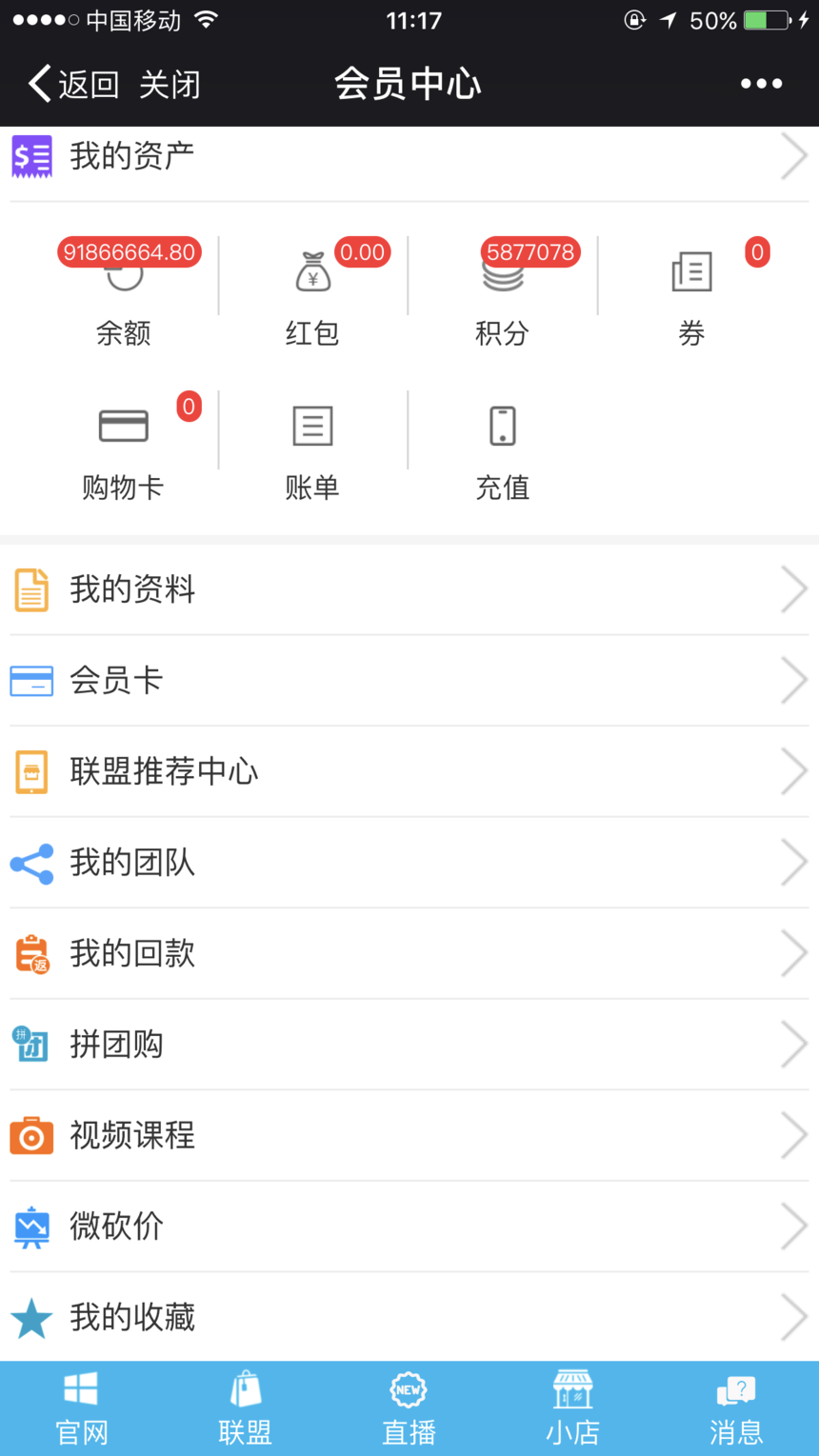The height and width of the screenshot is (1456, 819).
Task: Close the page via 关闭
Action: point(170,85)
